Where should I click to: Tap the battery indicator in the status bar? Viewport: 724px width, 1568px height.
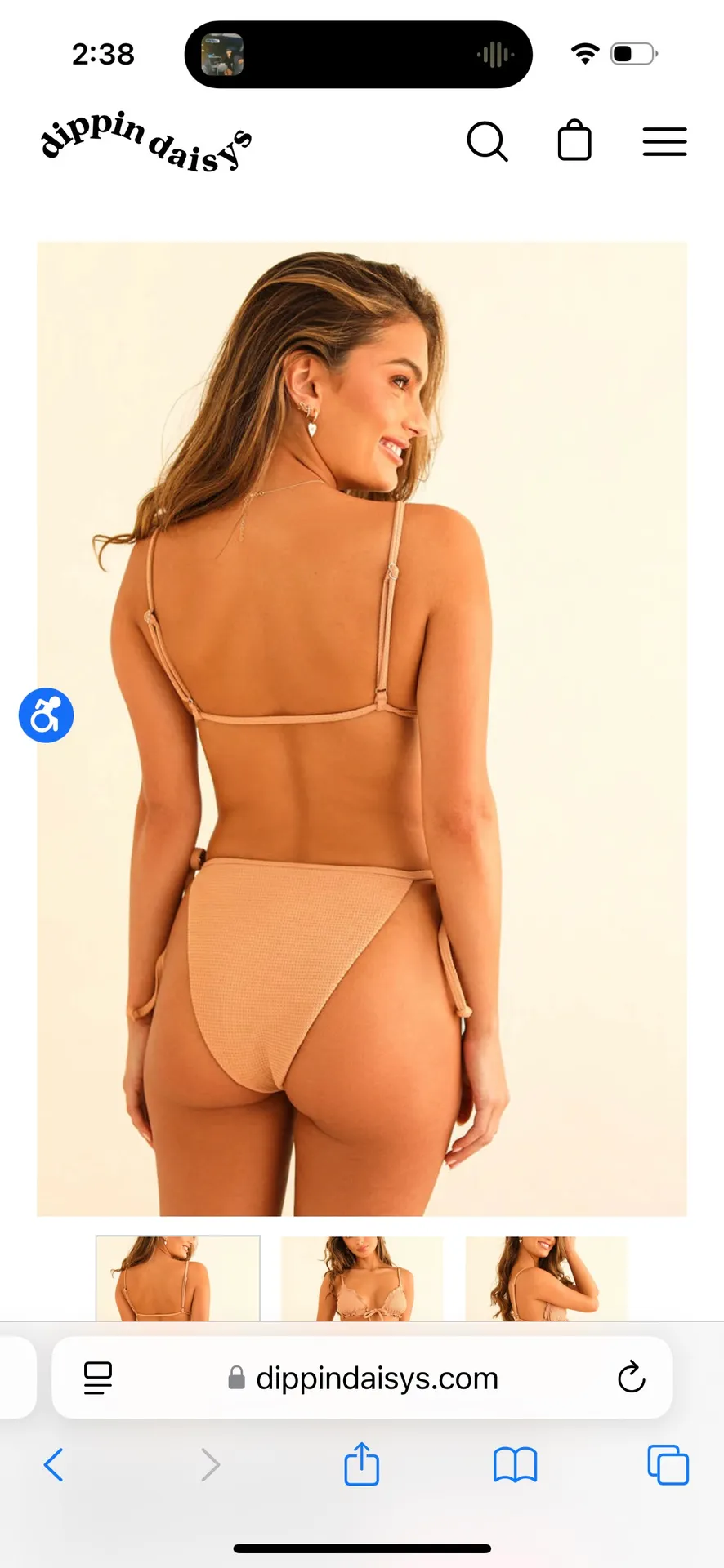631,52
